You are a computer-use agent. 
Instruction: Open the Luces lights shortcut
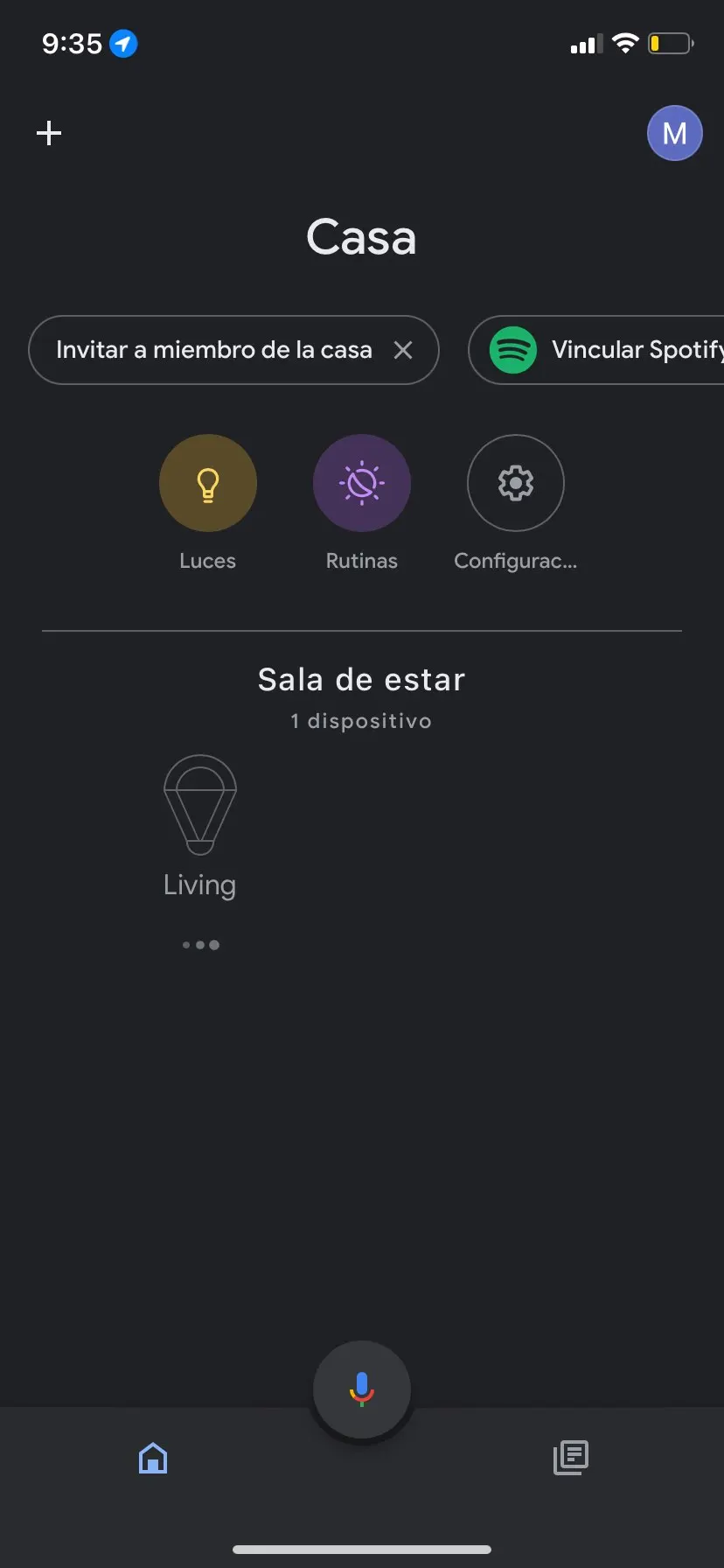click(x=208, y=483)
